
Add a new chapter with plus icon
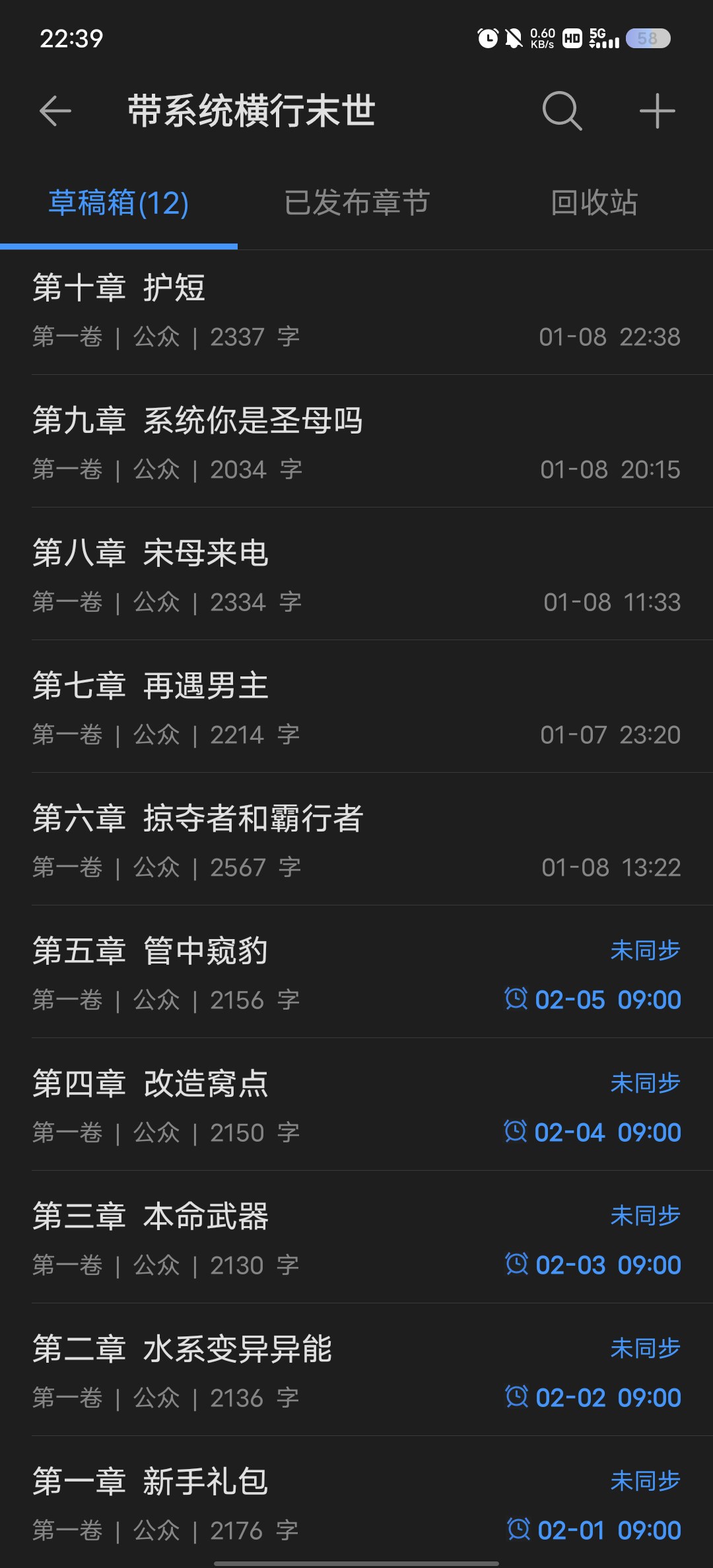(658, 111)
